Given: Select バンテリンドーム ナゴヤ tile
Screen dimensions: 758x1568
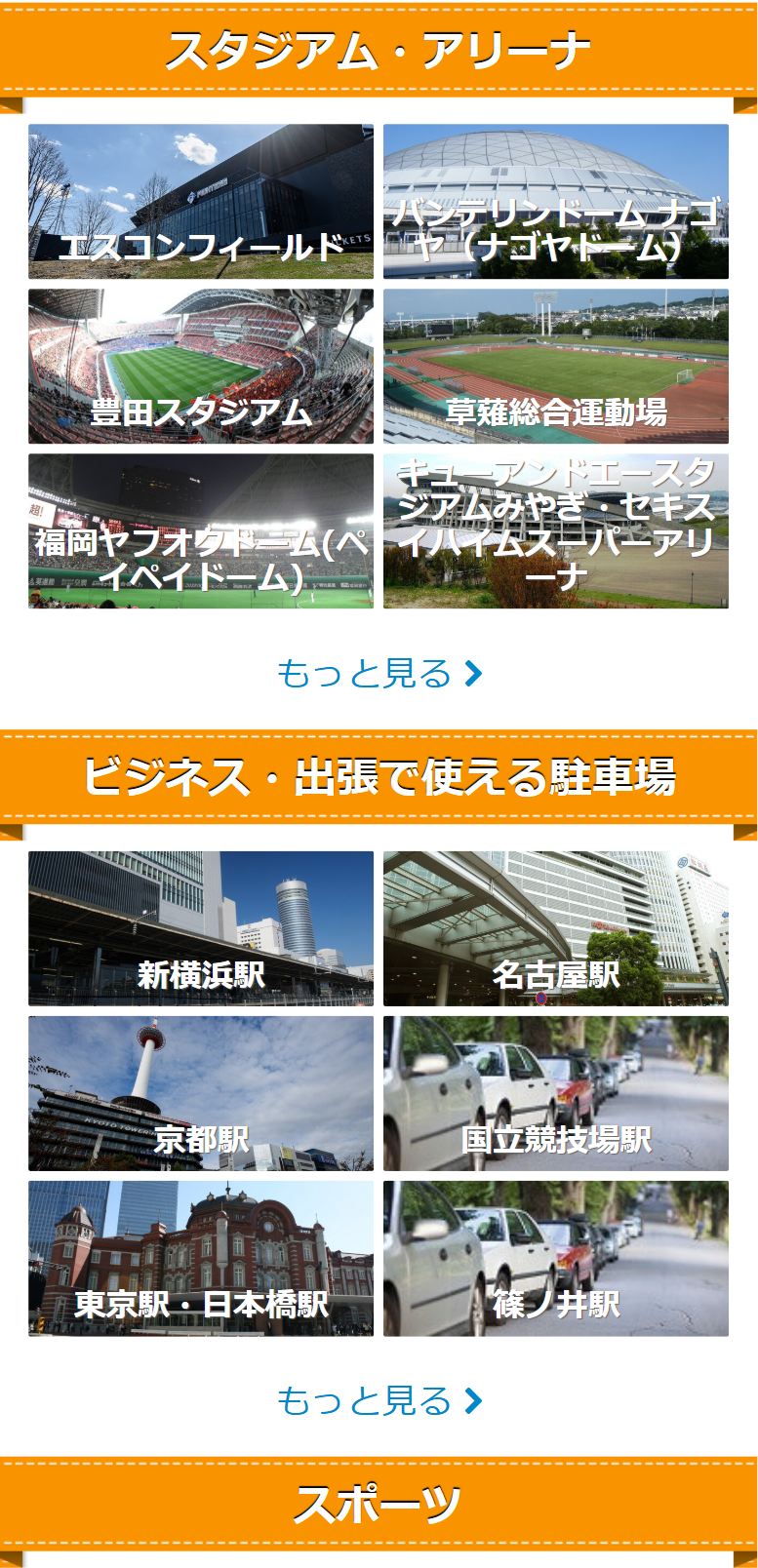Looking at the screenshot, I should tap(555, 202).
